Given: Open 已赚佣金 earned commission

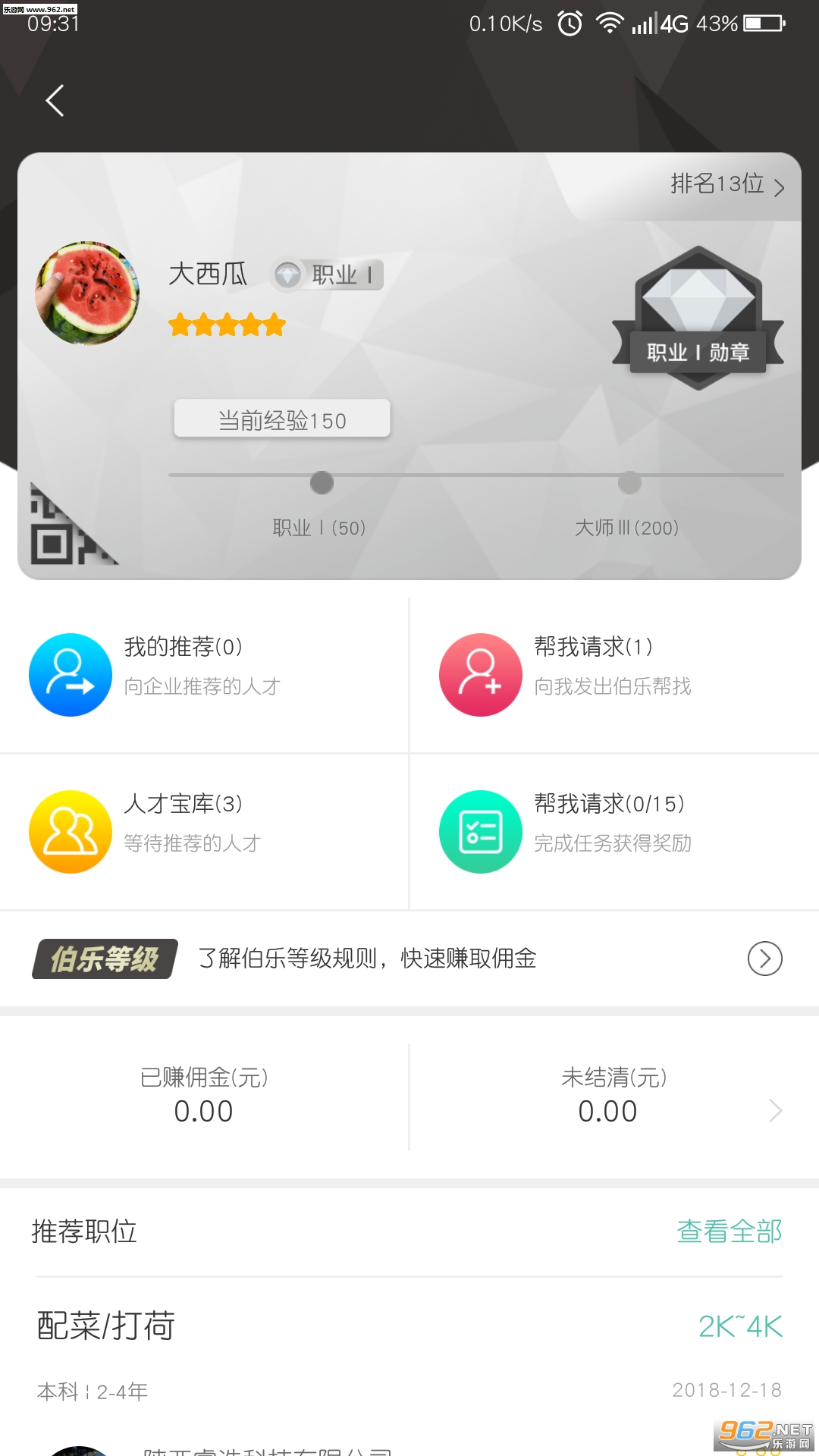Looking at the screenshot, I should click(x=204, y=1097).
